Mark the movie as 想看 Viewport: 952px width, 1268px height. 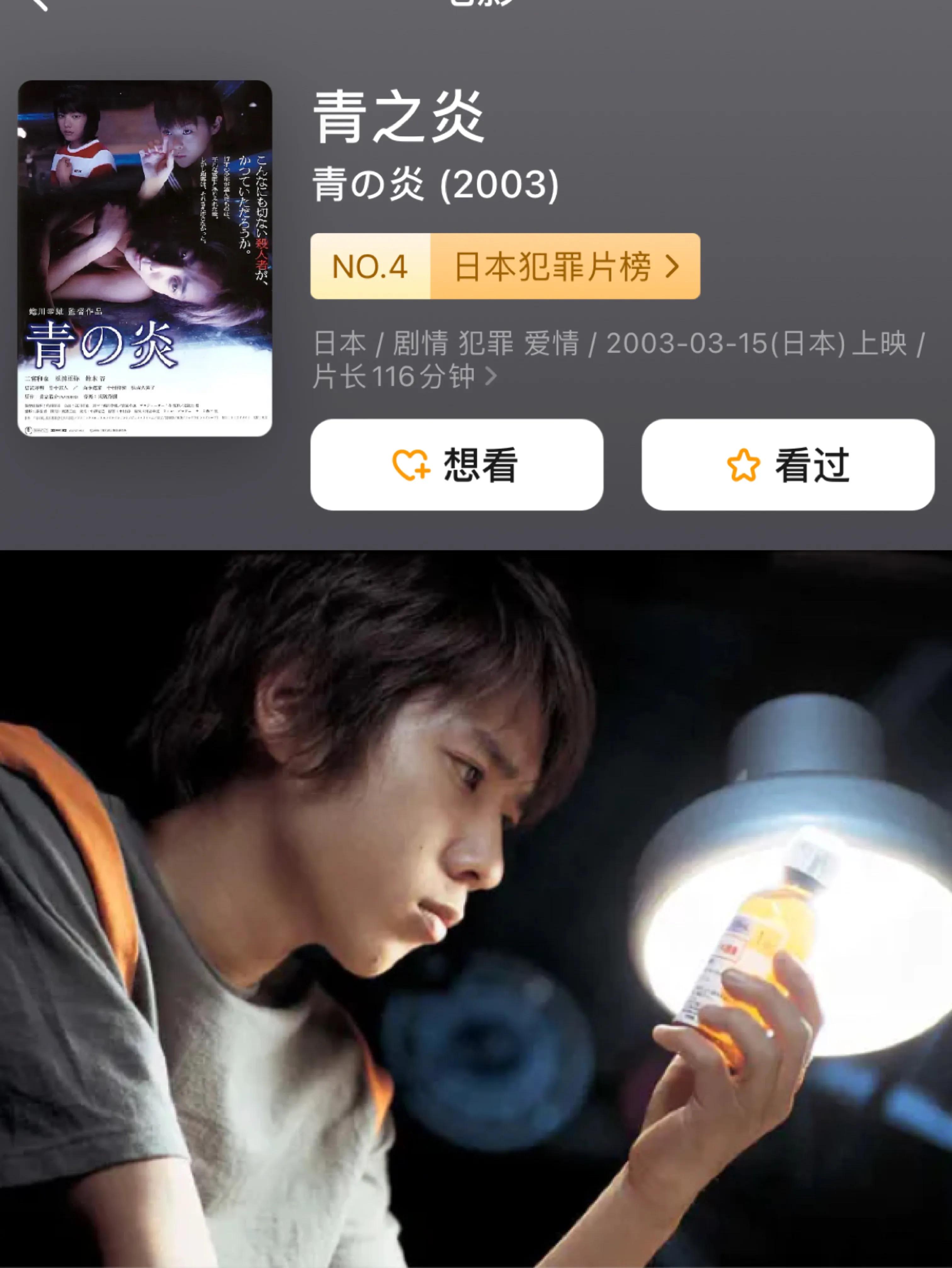(x=457, y=464)
